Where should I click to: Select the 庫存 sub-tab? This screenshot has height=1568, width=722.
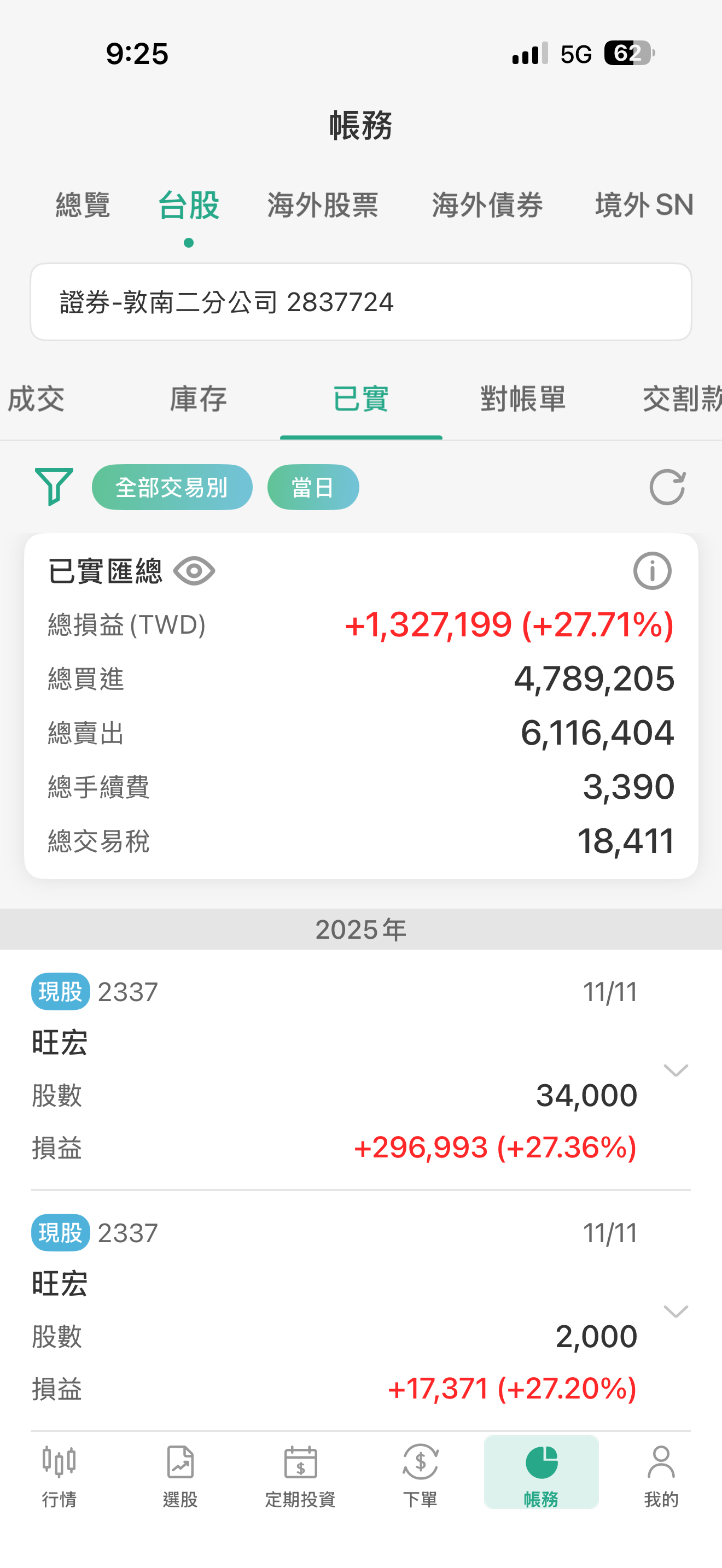pos(199,399)
